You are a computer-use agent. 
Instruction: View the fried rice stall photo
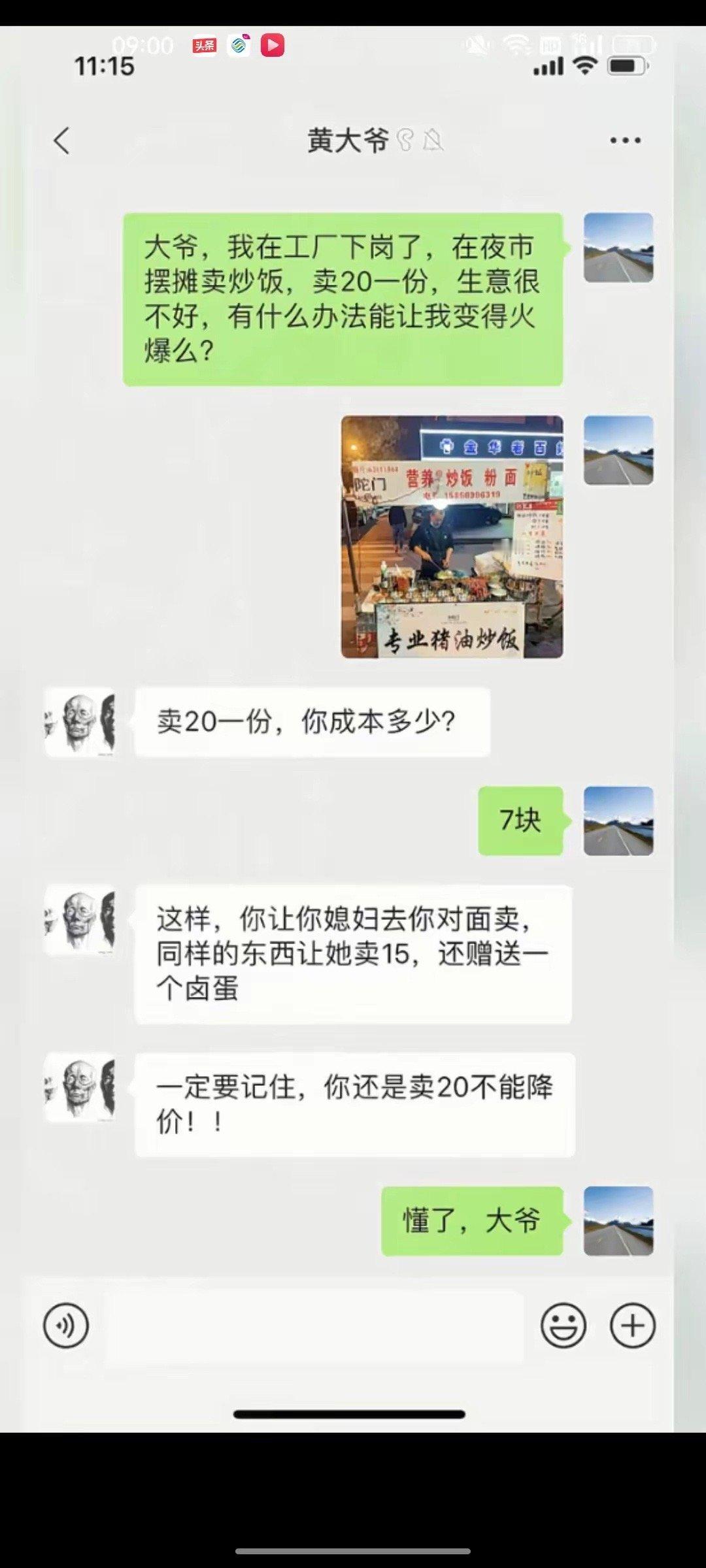[x=452, y=536]
